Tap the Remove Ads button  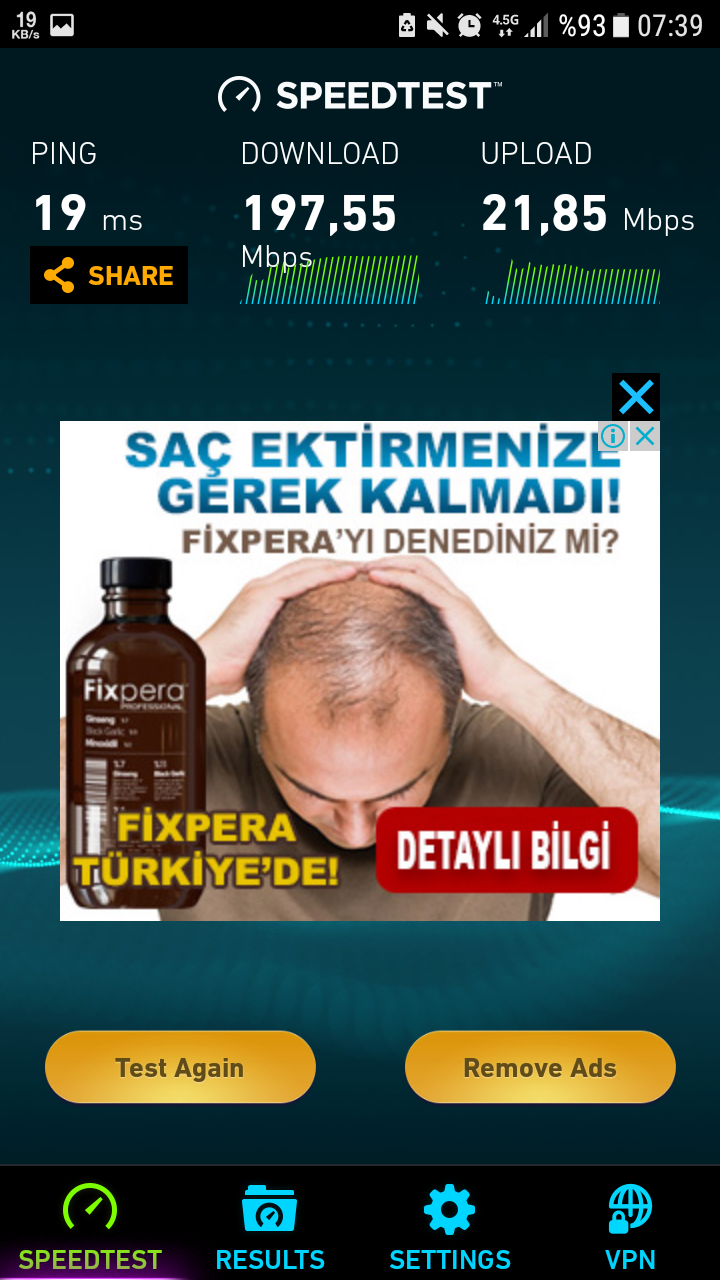tap(540, 1068)
